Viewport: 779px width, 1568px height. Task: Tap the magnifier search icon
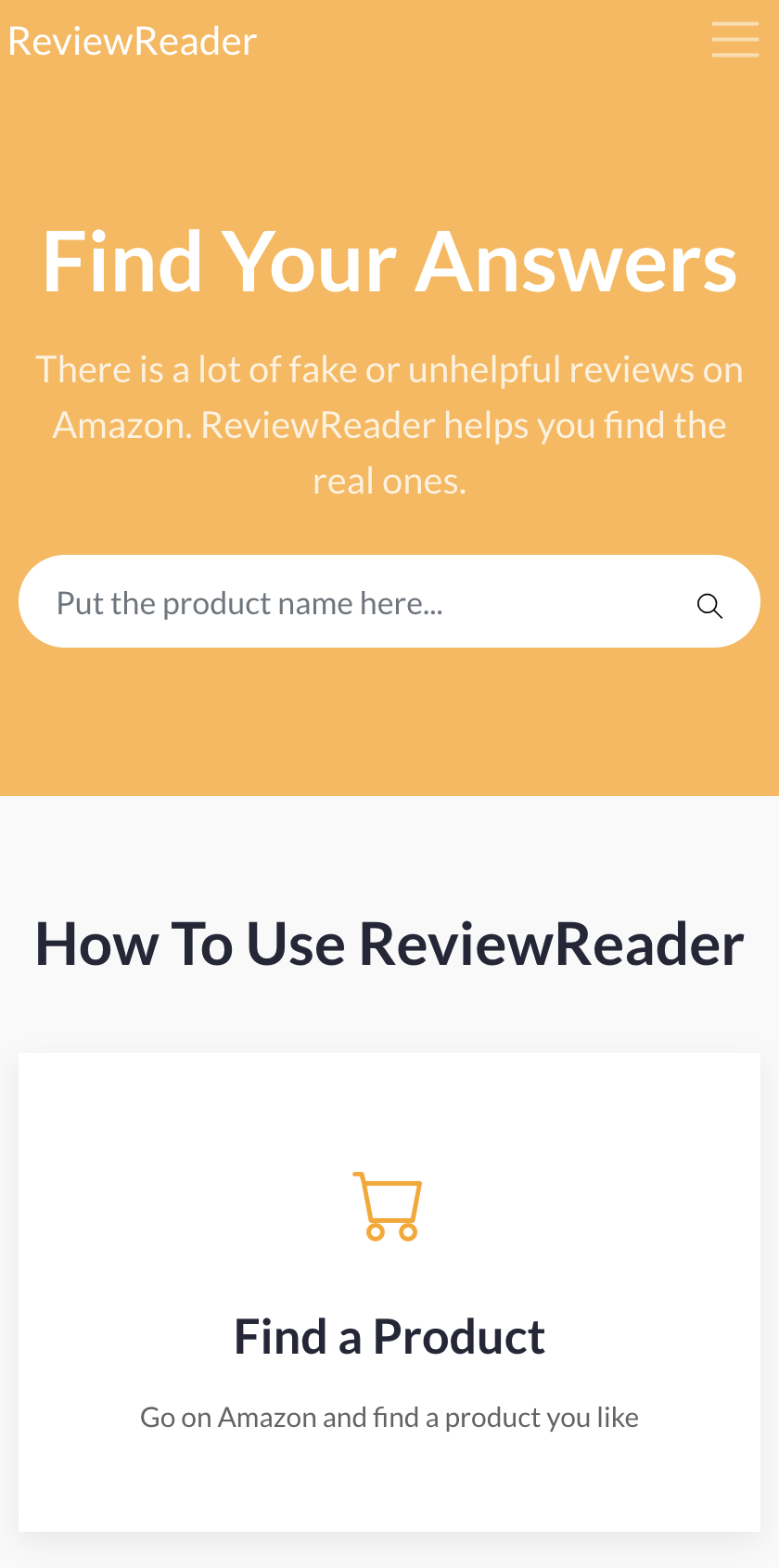click(709, 605)
